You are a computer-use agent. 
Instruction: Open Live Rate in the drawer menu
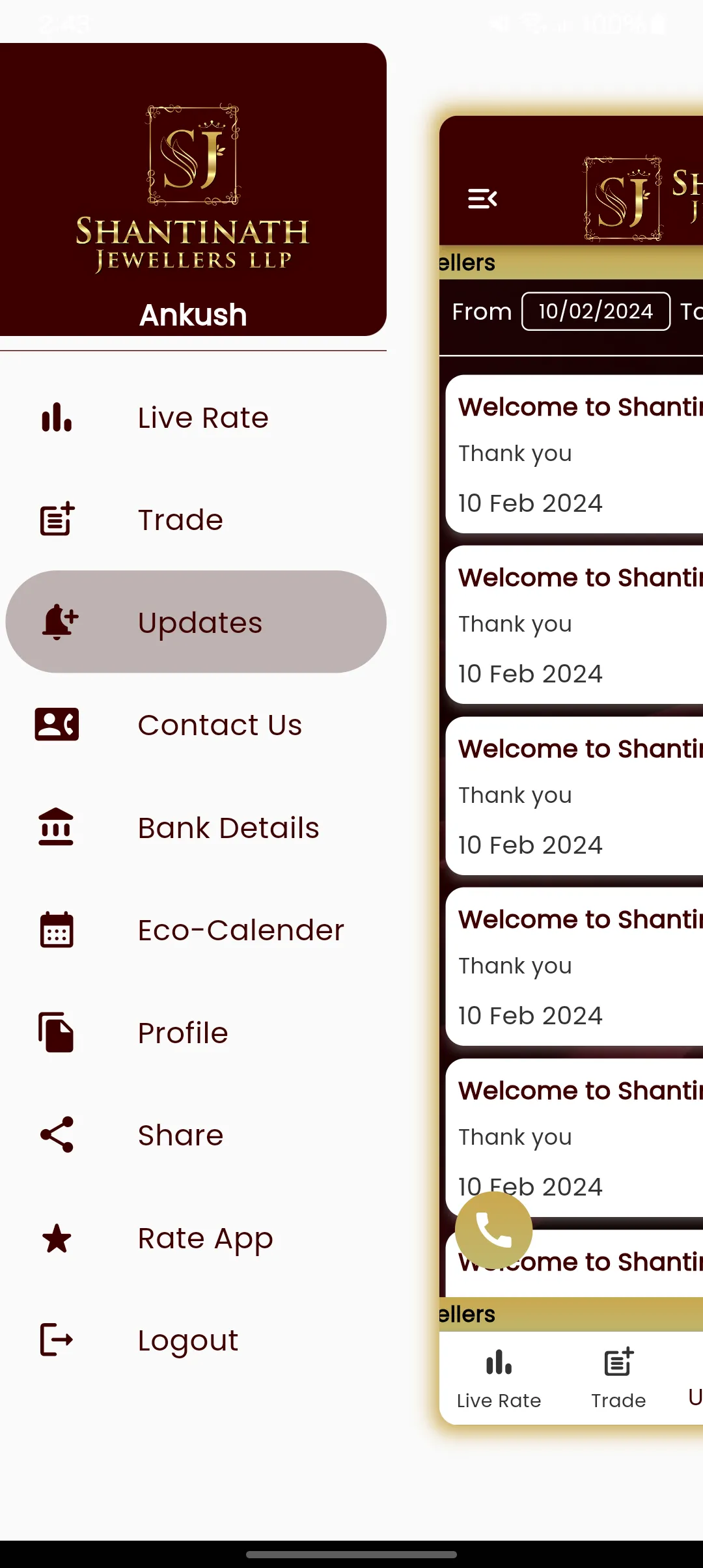tap(196, 417)
